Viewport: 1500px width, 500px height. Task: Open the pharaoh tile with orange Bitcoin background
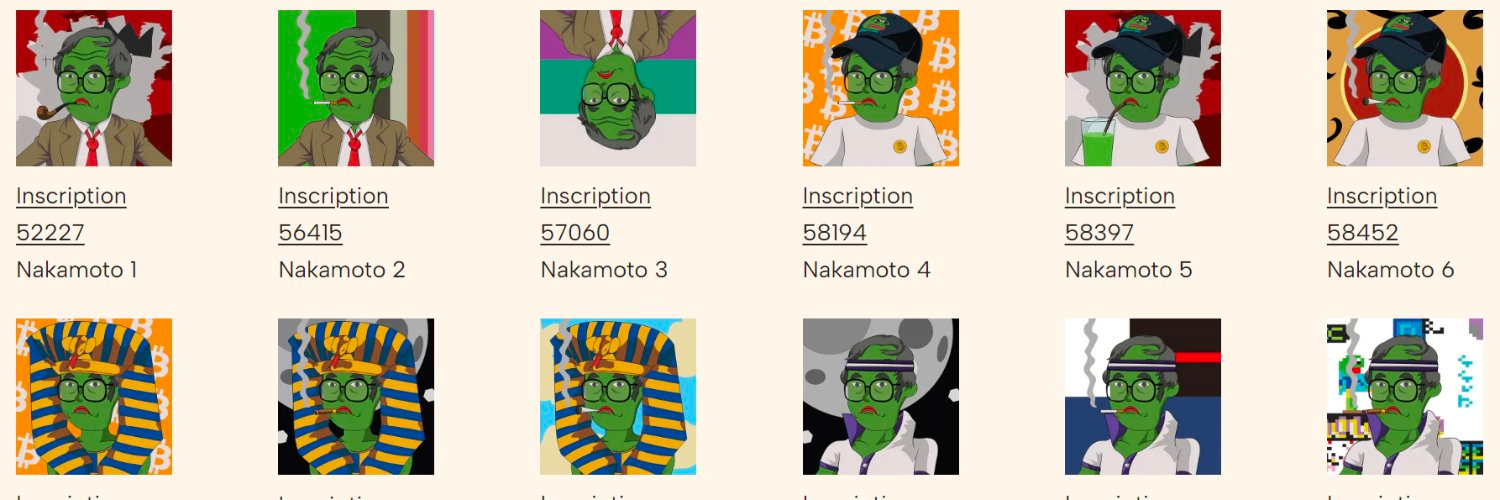click(94, 396)
